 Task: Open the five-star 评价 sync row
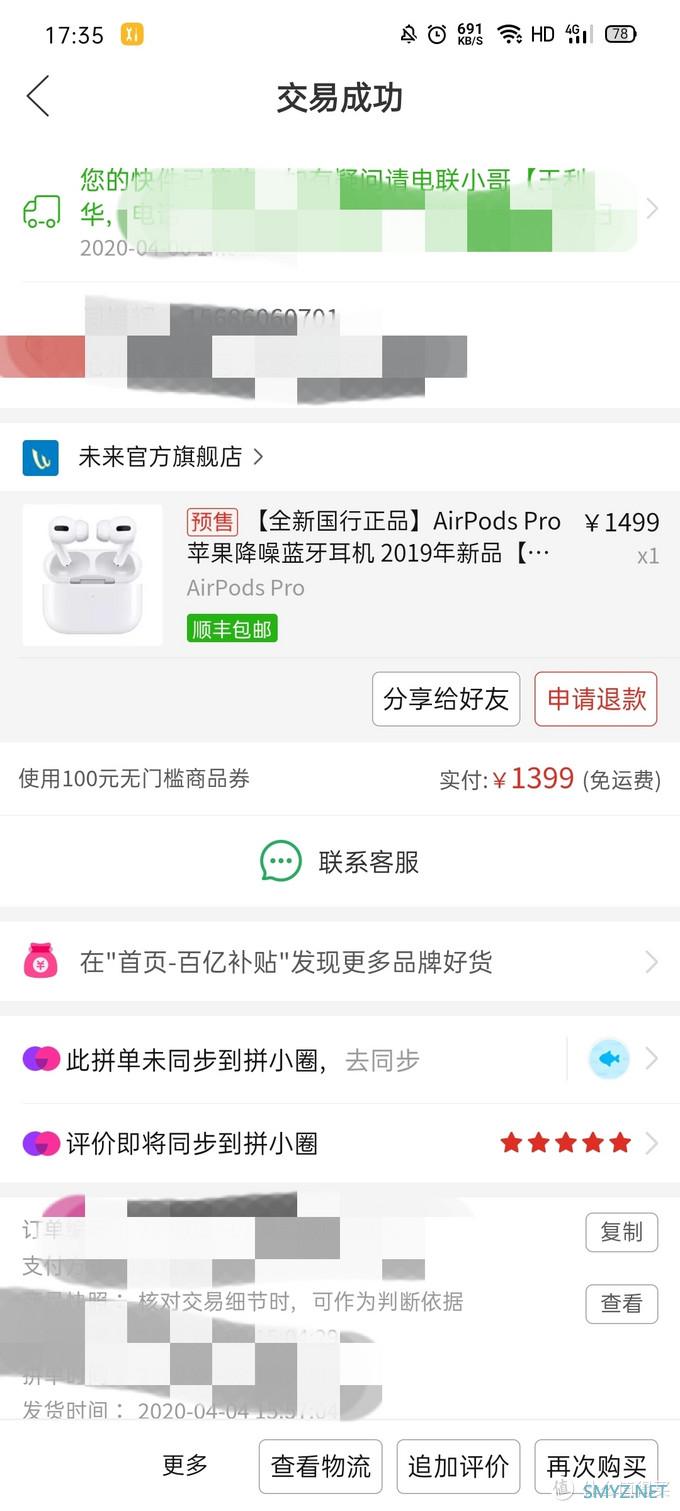(340, 1142)
